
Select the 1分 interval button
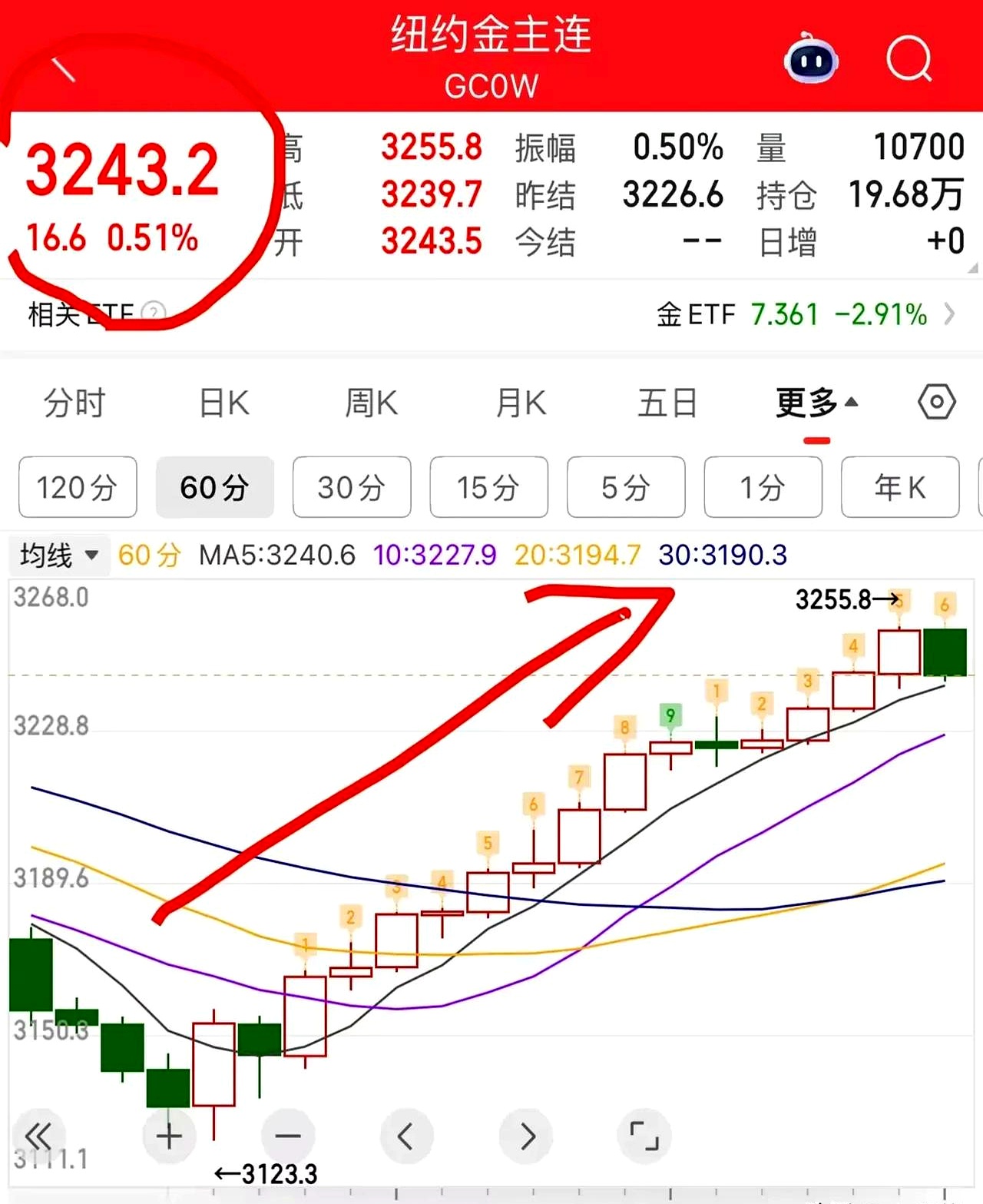click(x=763, y=487)
